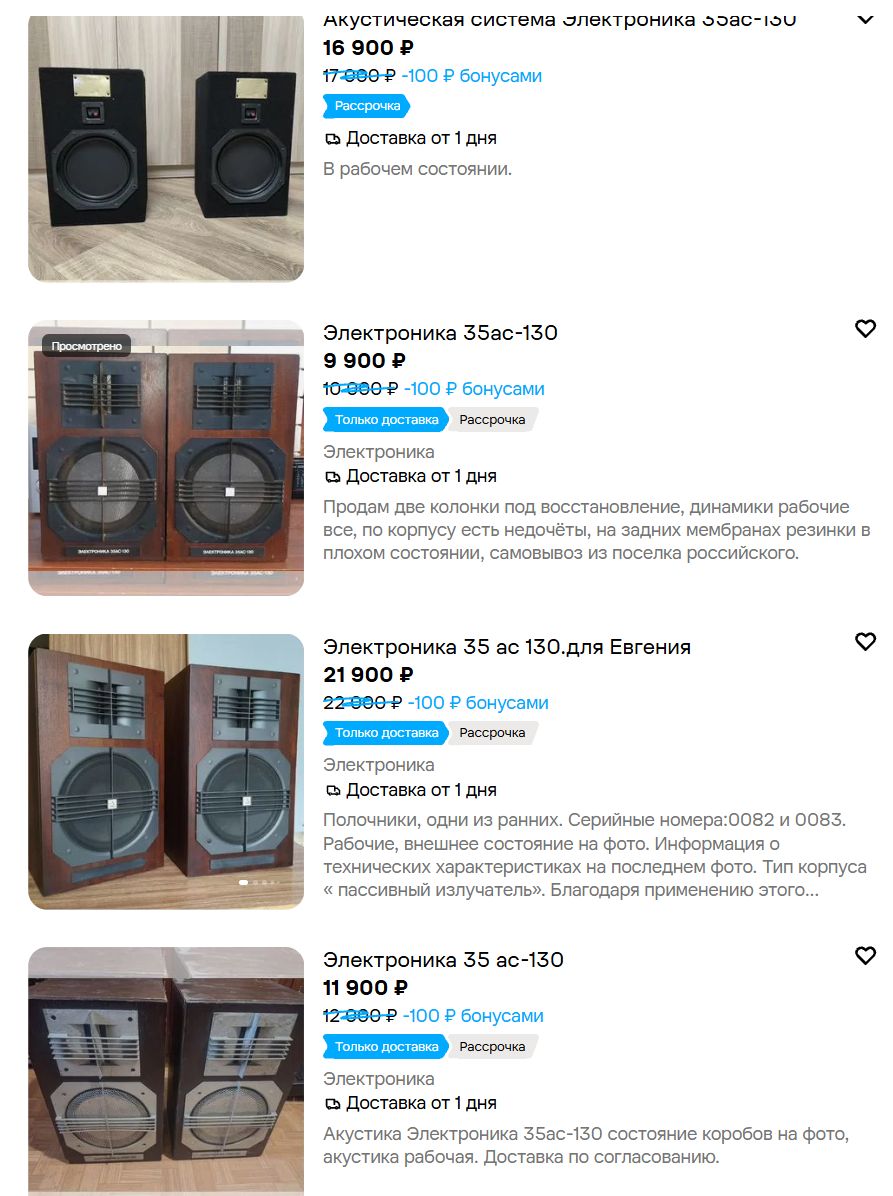Tap Рассрочка on the 21 900 ₽ listing
Screen dimensions: 893x1196
coord(493,733)
